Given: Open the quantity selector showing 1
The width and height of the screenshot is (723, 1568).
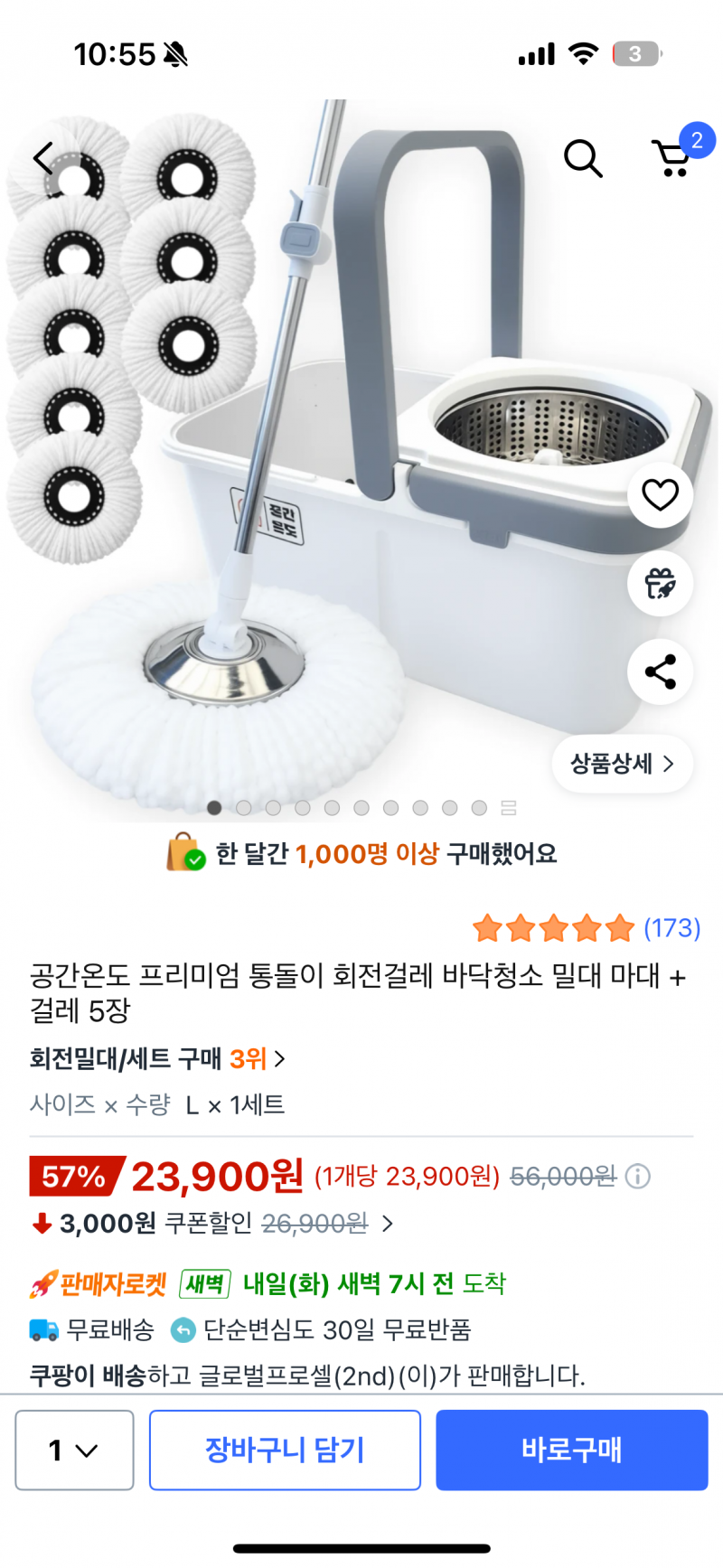Looking at the screenshot, I should (73, 1450).
